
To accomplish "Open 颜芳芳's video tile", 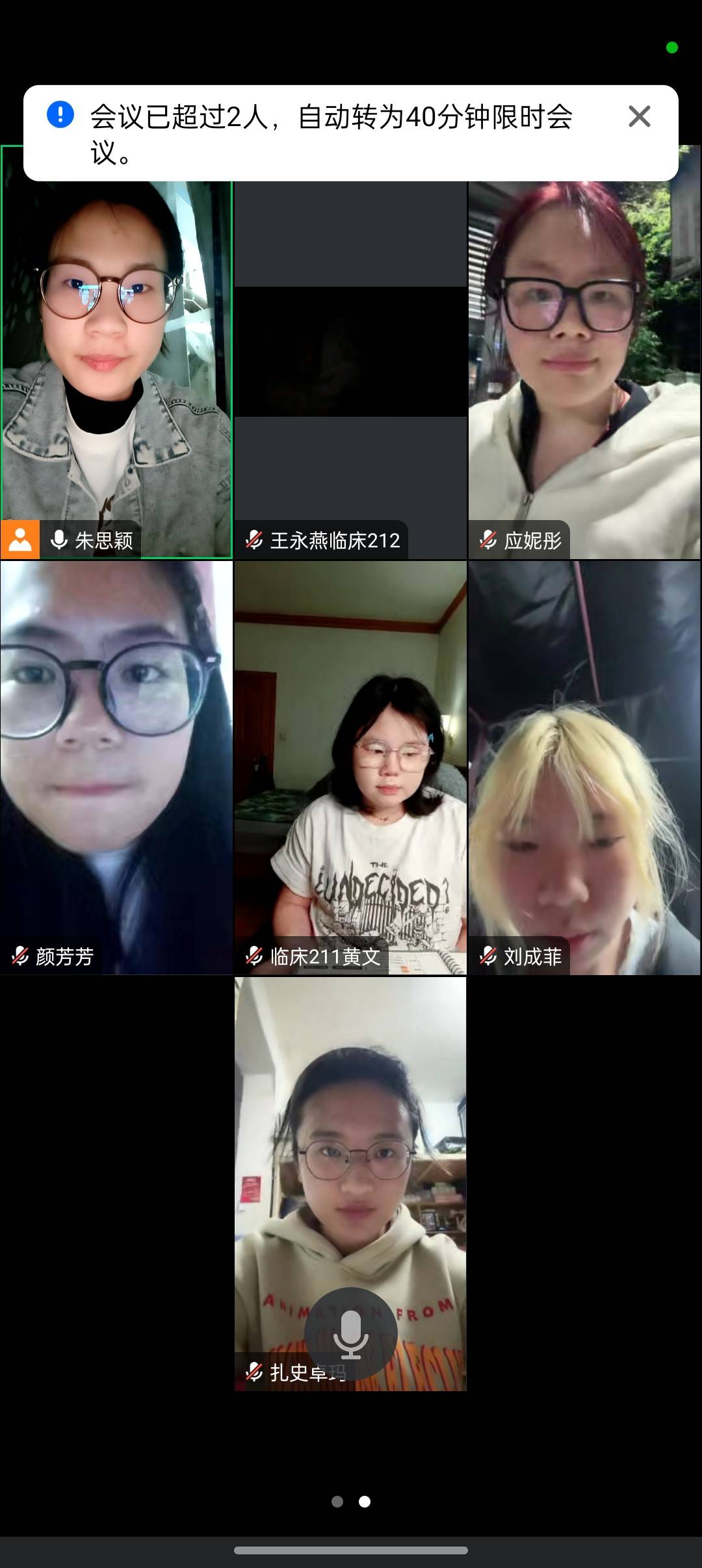I will [x=116, y=767].
